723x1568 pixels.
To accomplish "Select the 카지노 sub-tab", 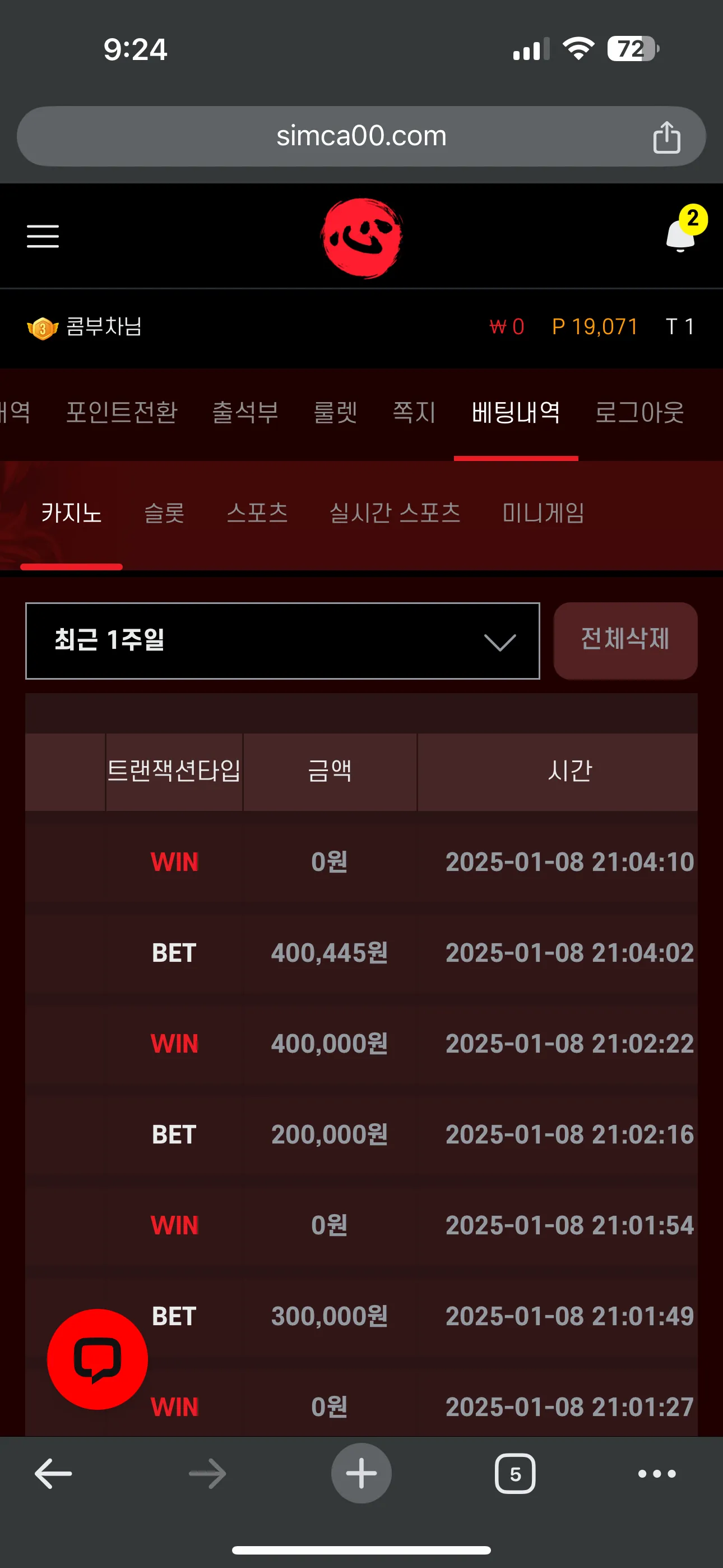I will click(71, 513).
